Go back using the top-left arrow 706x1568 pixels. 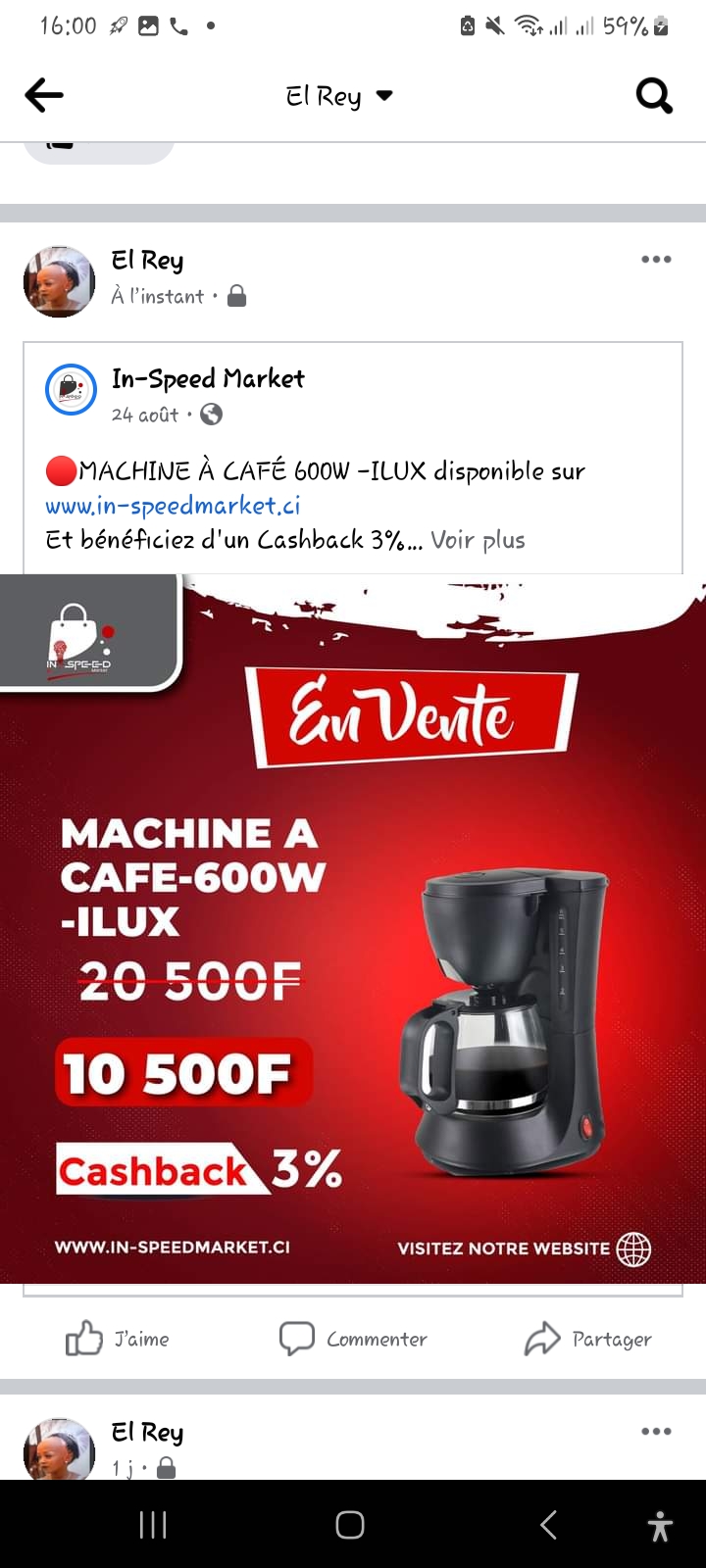pos(44,95)
